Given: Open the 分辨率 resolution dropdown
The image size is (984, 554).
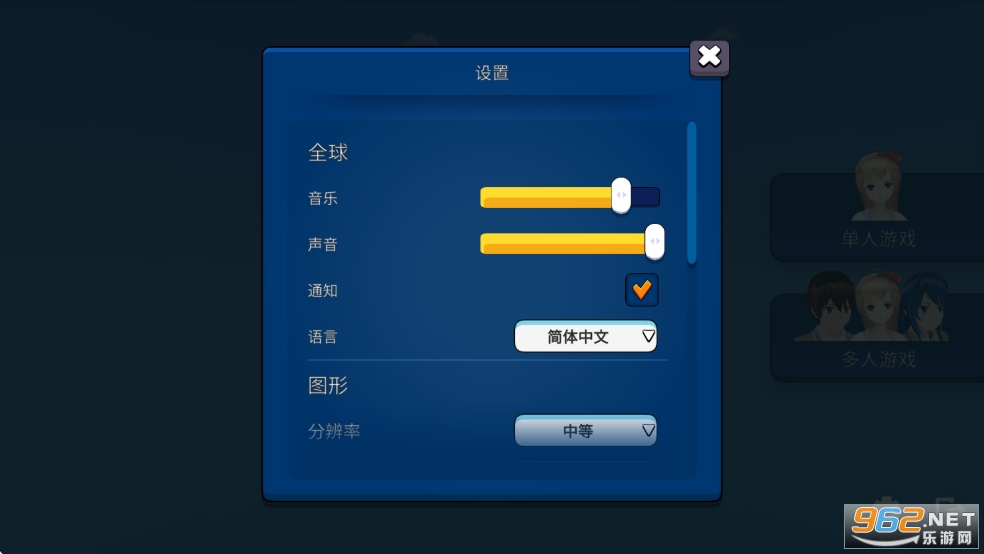Looking at the screenshot, I should click(x=586, y=431).
